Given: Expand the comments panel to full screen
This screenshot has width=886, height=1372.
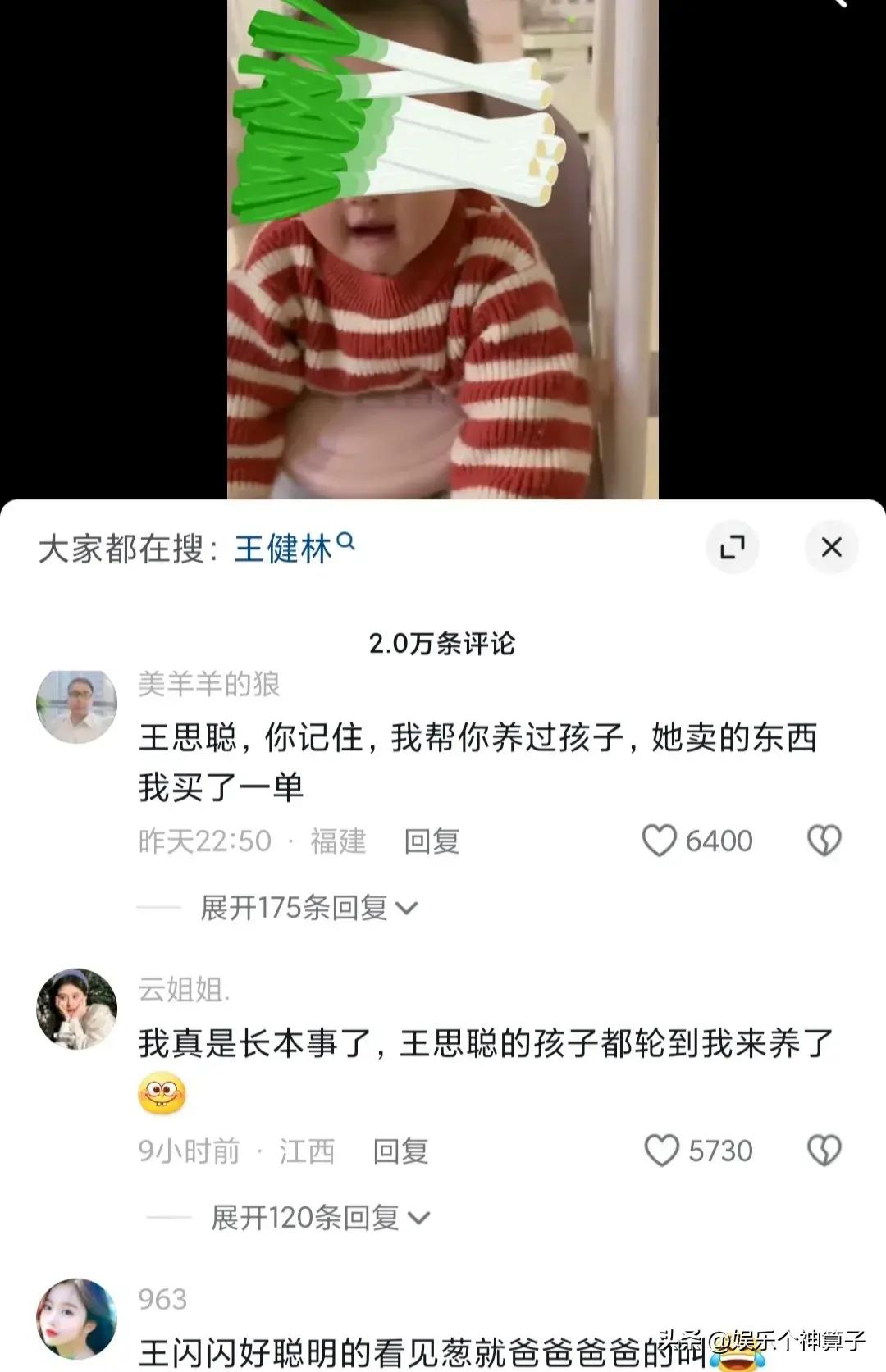Looking at the screenshot, I should click(x=732, y=547).
